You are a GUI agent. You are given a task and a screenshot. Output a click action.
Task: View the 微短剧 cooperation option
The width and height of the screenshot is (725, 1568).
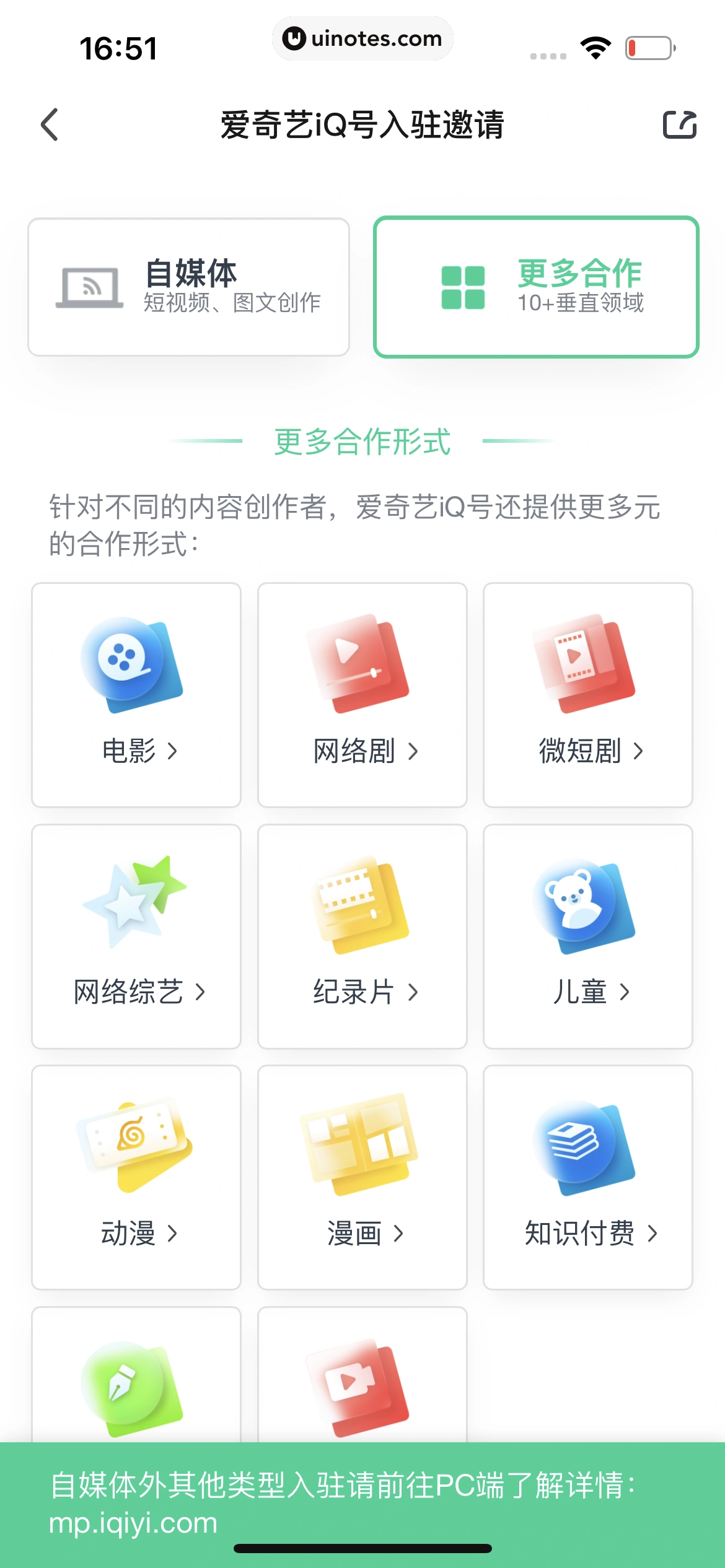click(587, 694)
